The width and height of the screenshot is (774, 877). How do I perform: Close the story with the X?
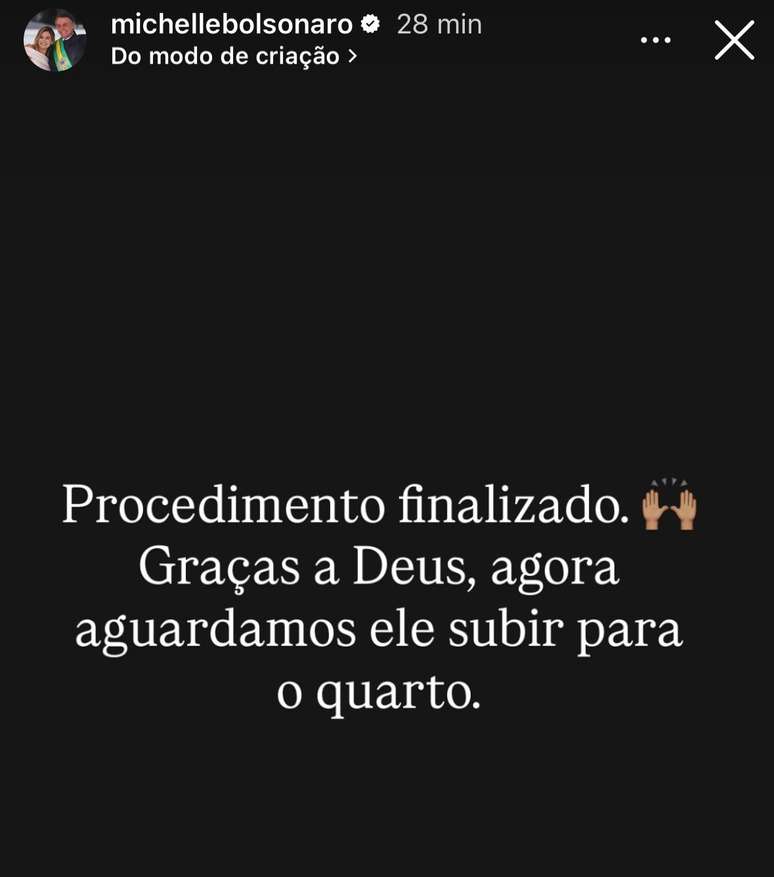click(734, 40)
